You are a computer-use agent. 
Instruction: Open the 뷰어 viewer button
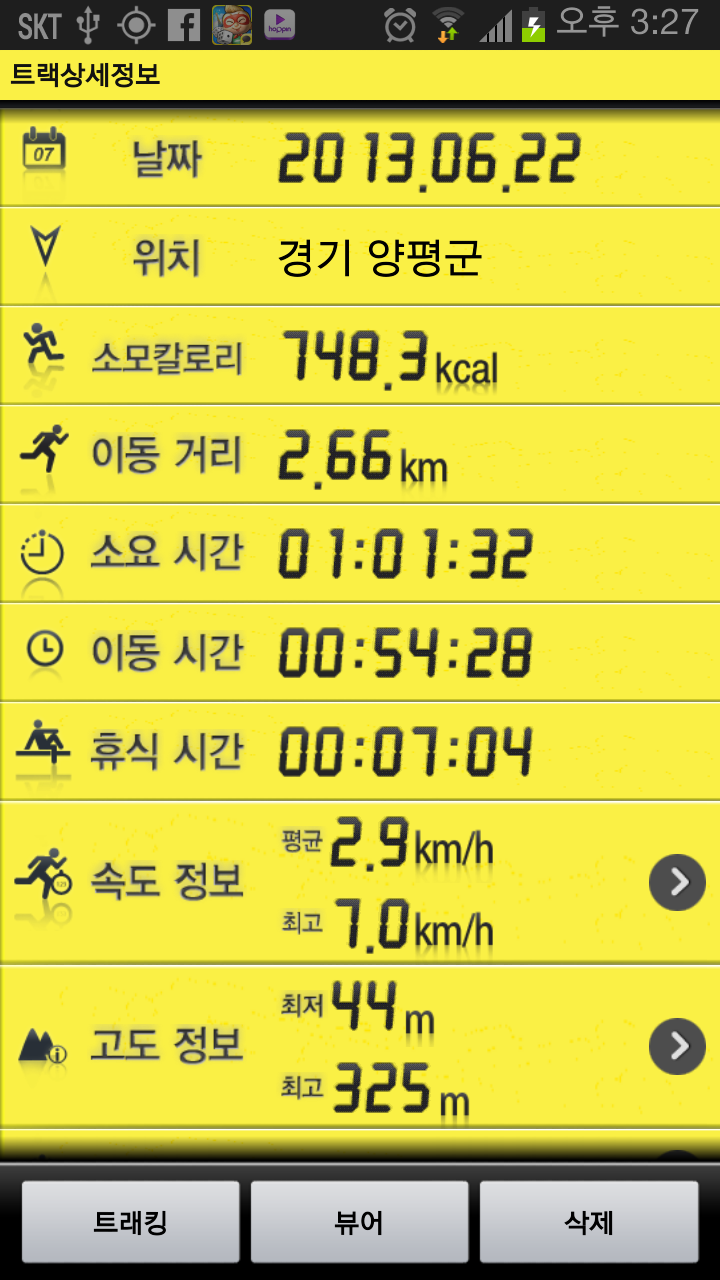[x=360, y=1221]
